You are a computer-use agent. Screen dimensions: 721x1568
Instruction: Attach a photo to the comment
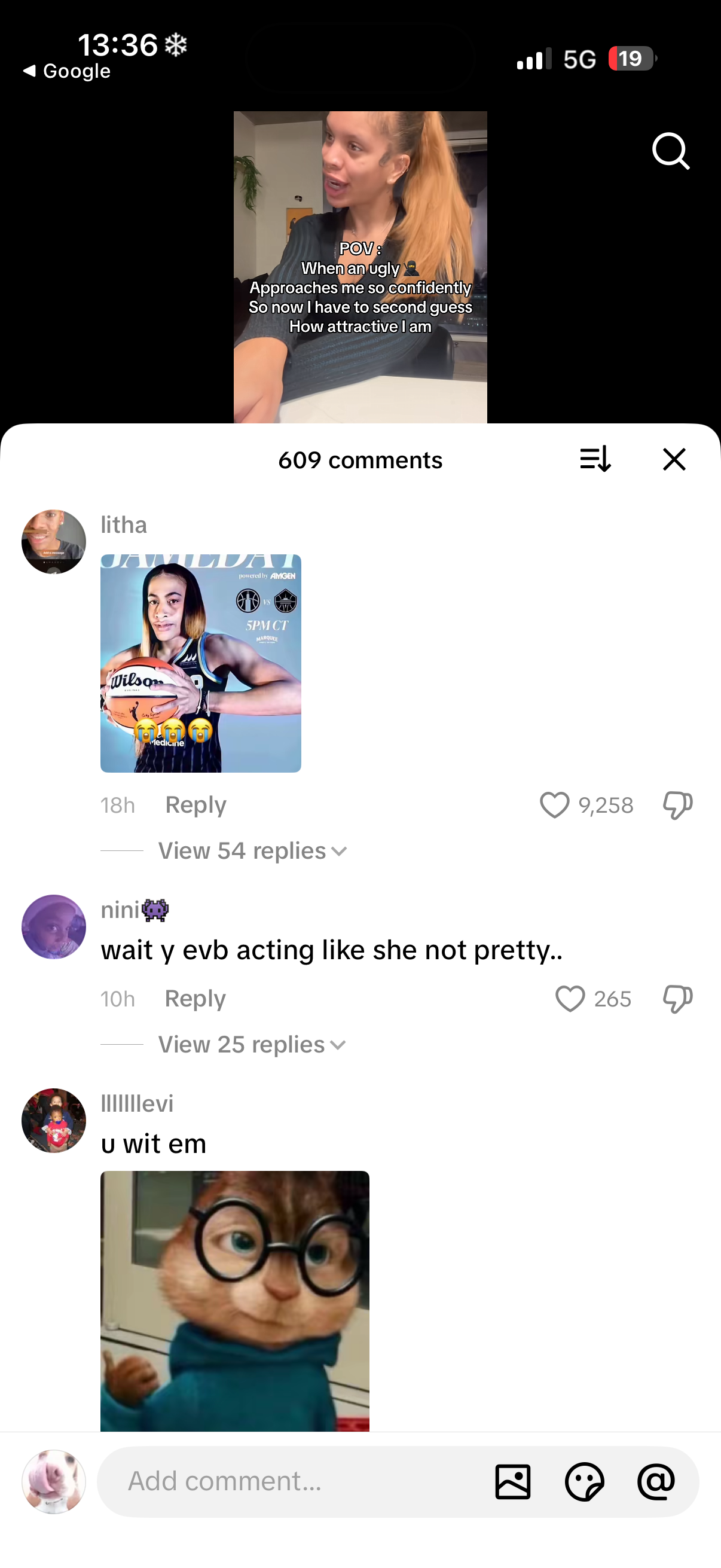coord(512,1481)
